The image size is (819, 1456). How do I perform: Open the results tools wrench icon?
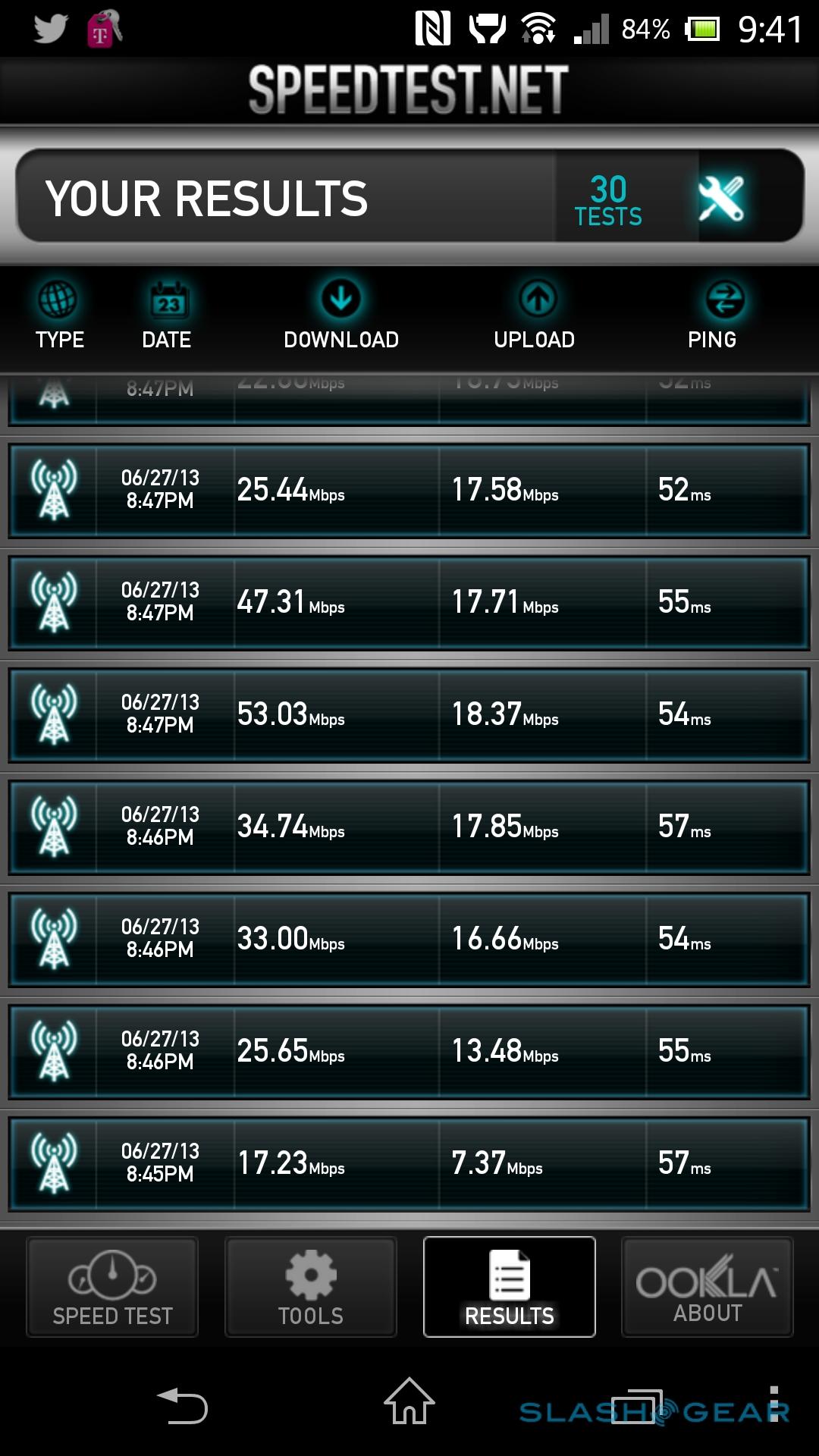[721, 198]
